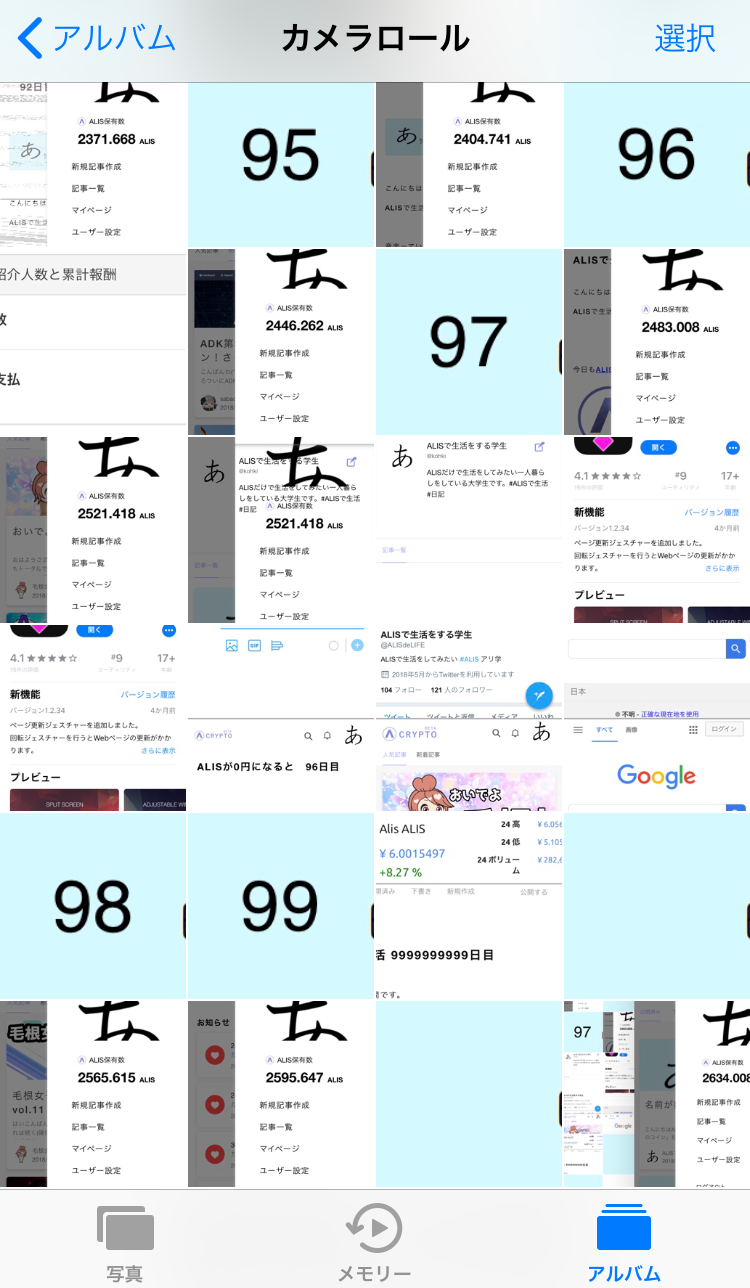Open the photo showing number 95
Image resolution: width=750 pixels, height=1288 pixels.
[281, 164]
